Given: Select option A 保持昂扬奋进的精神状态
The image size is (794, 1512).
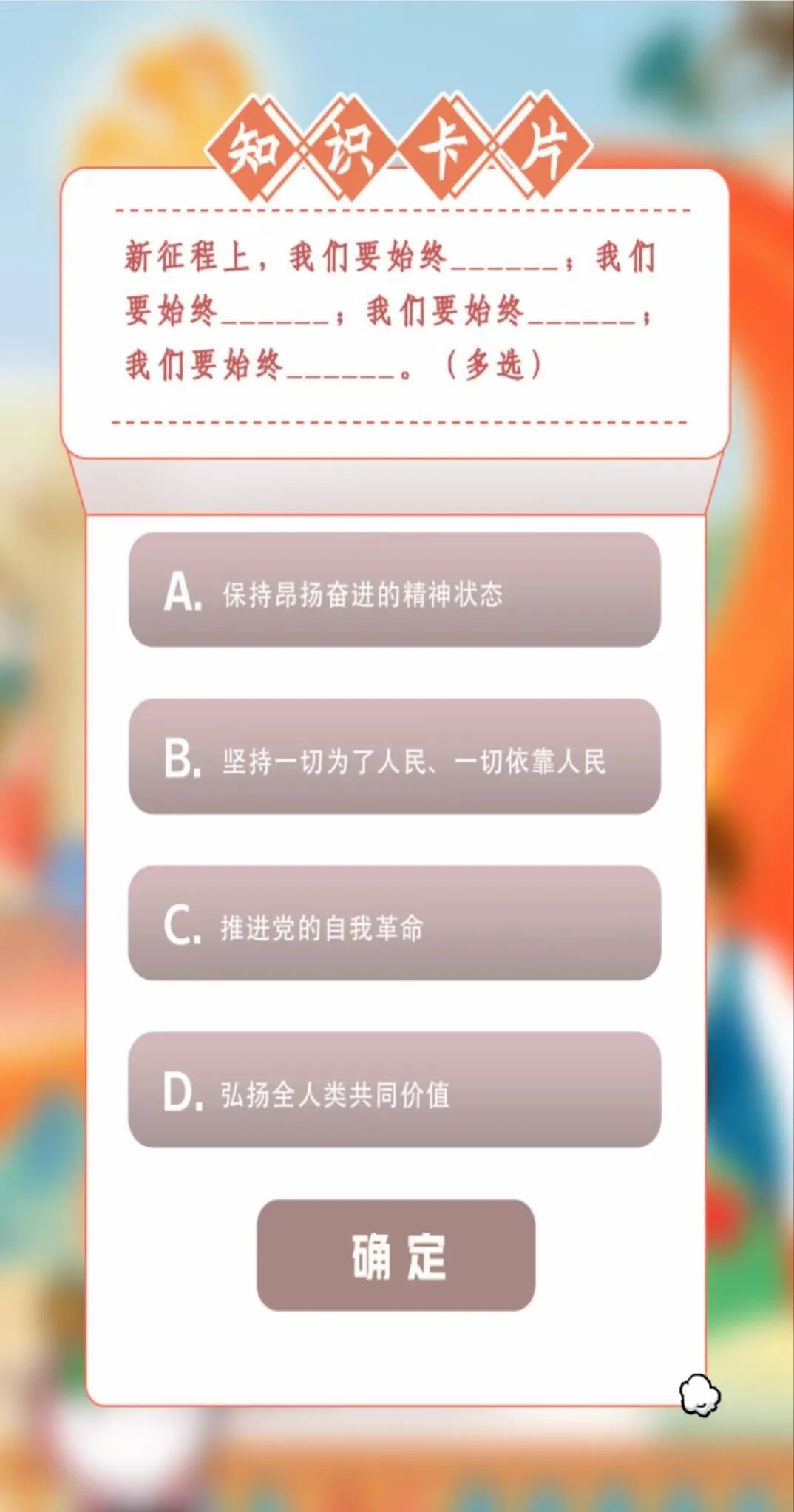Looking at the screenshot, I should coord(394,590).
